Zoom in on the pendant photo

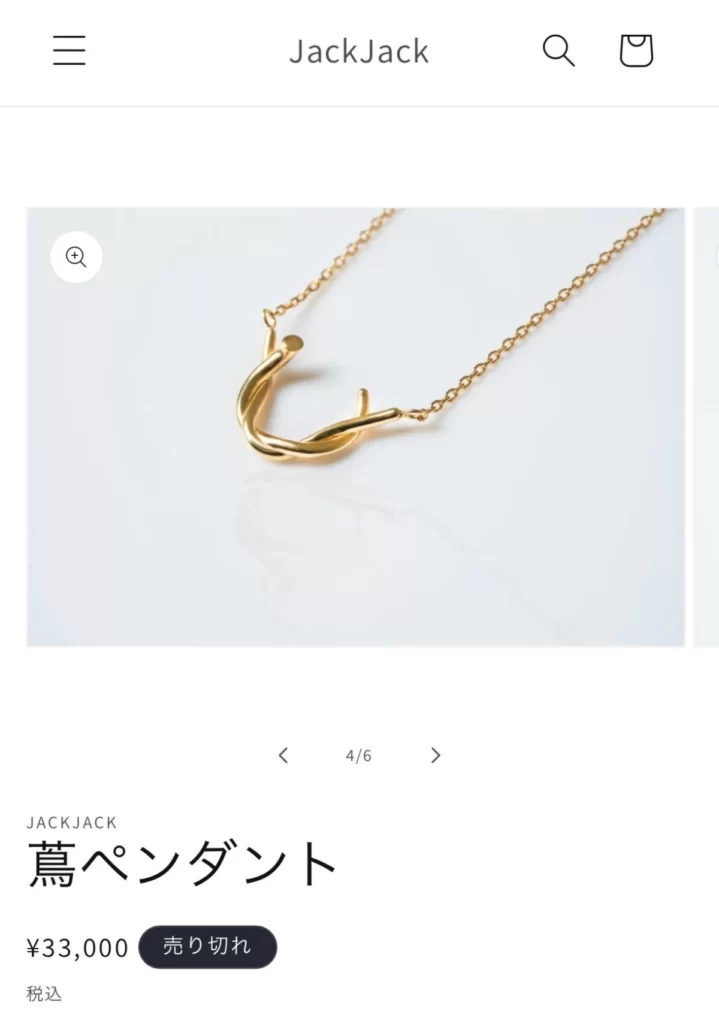(x=76, y=257)
